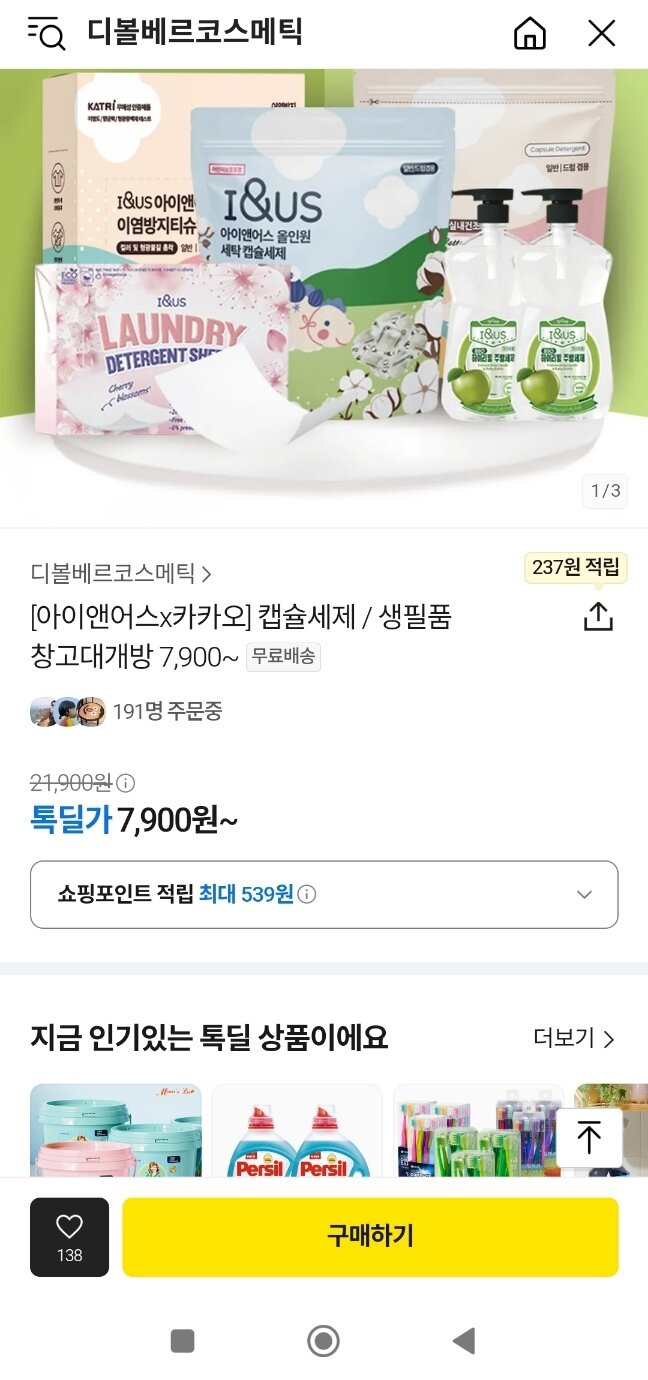Tap the system home button
Viewport: 648px width, 1380px height.
[323, 1340]
